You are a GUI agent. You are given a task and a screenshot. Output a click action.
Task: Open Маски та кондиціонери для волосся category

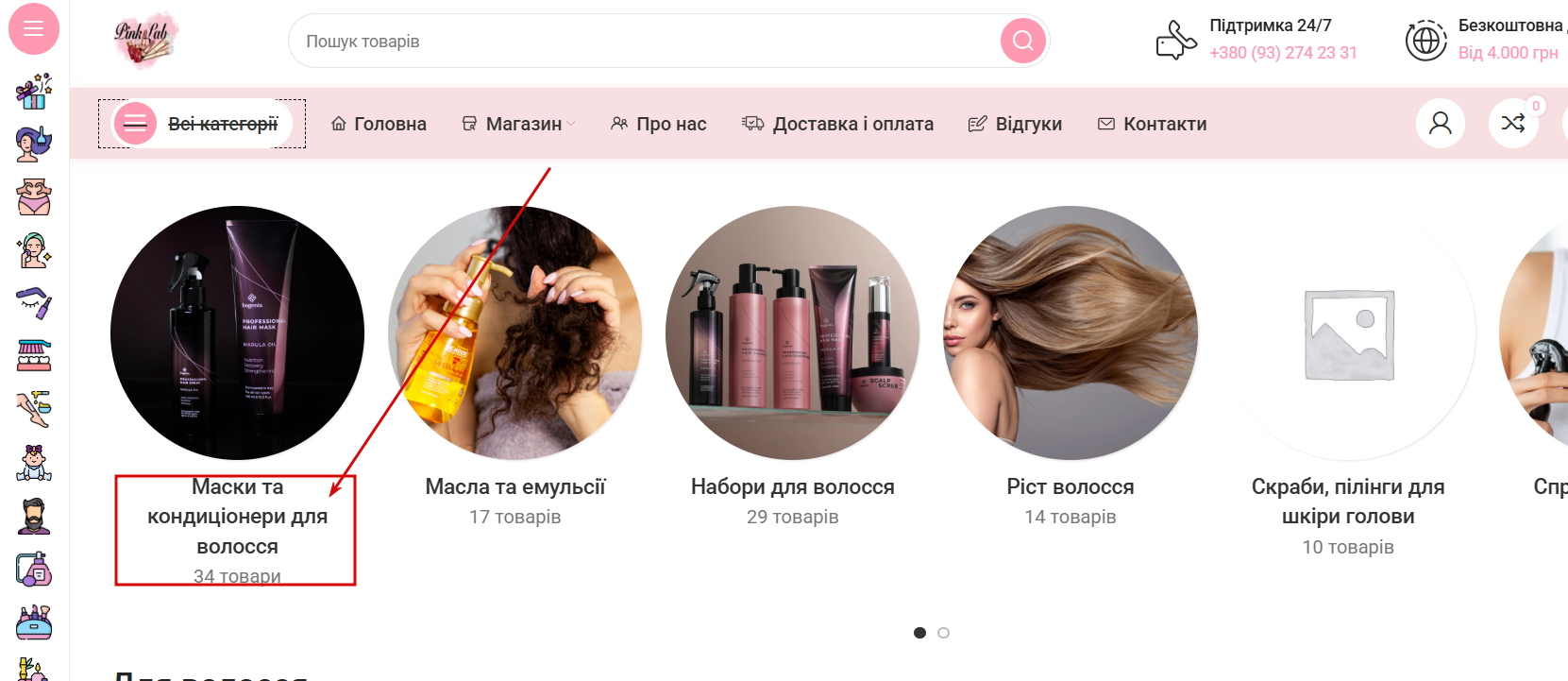pyautogui.click(x=237, y=517)
